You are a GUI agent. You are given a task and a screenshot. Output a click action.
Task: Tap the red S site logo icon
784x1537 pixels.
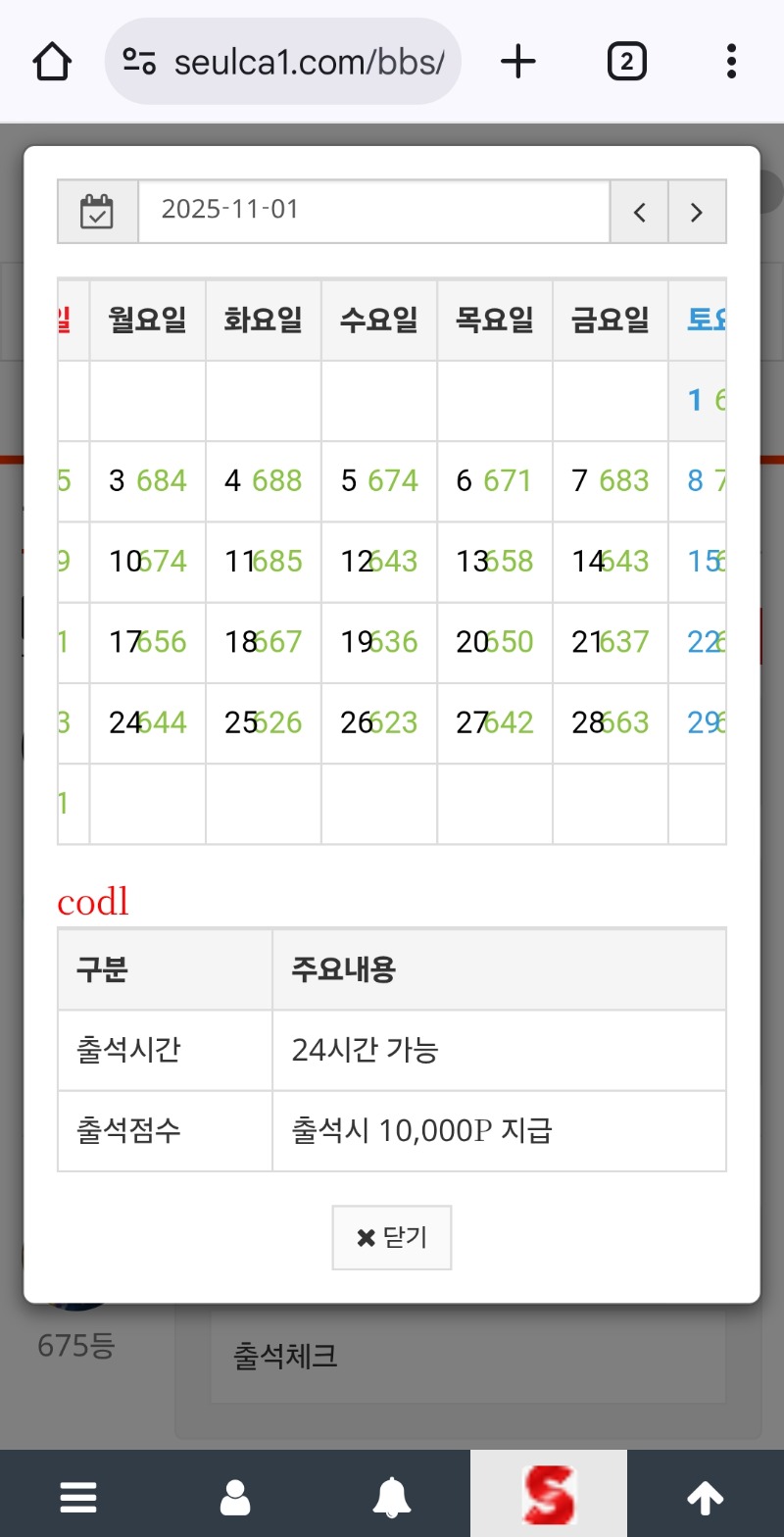[x=549, y=1494]
